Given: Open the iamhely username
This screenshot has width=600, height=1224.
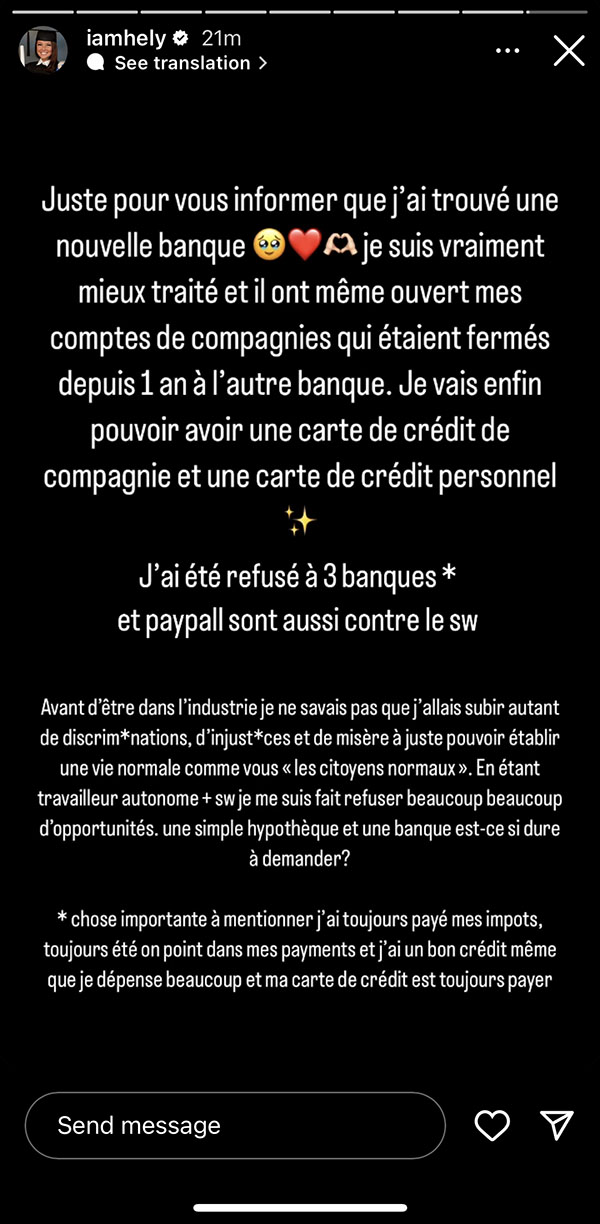Looking at the screenshot, I should click(127, 39).
